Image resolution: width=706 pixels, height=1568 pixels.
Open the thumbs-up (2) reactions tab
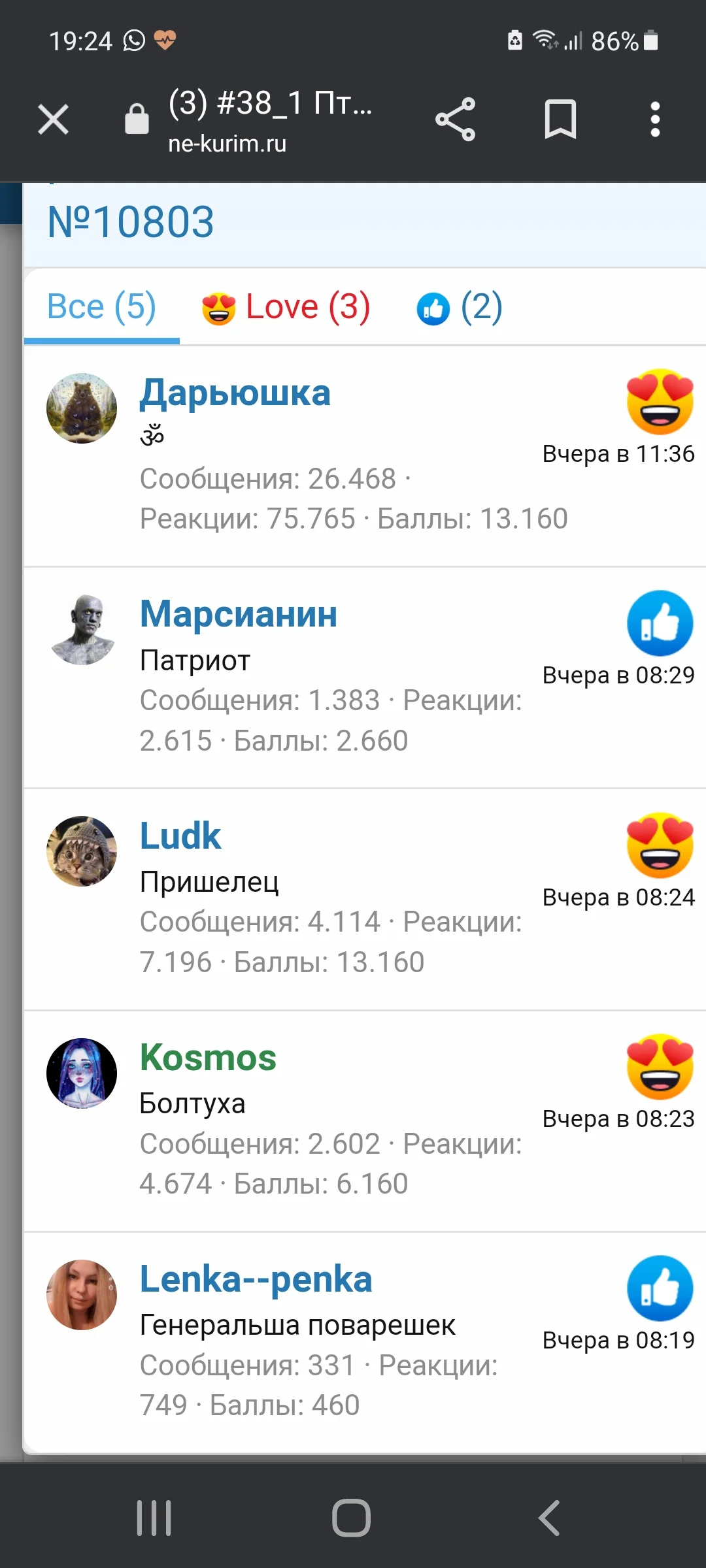pyautogui.click(x=459, y=306)
